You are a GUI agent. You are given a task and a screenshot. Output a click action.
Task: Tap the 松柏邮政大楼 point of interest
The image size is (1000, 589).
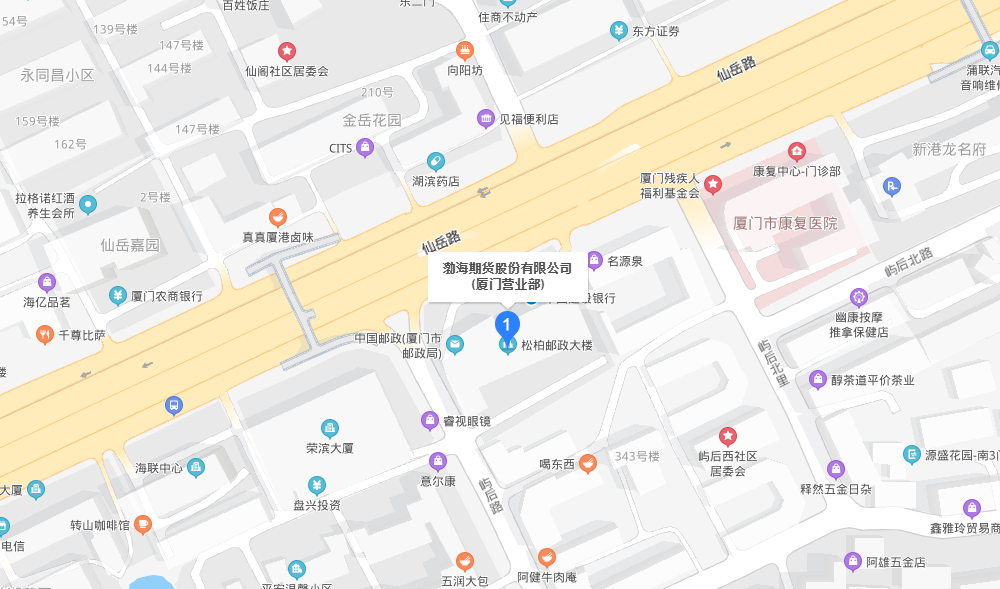pyautogui.click(x=508, y=345)
